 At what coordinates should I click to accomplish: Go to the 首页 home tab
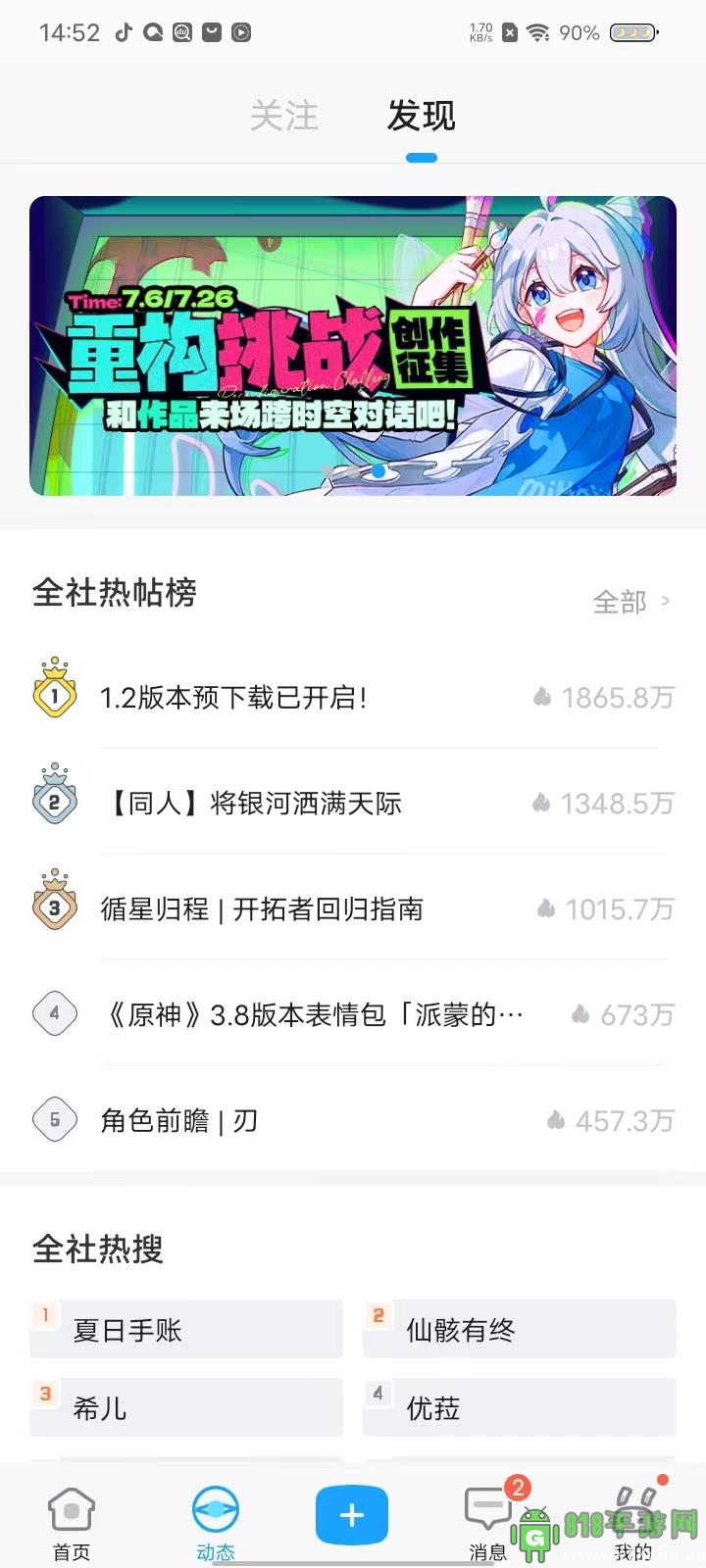click(x=72, y=1523)
